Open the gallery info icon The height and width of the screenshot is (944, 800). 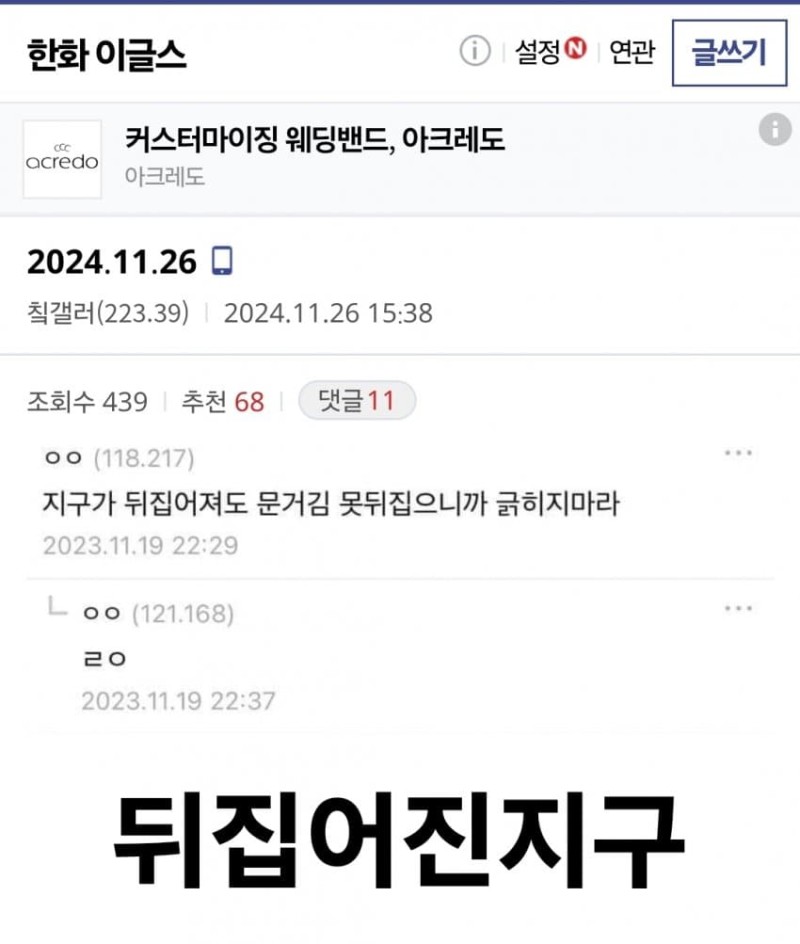[475, 51]
